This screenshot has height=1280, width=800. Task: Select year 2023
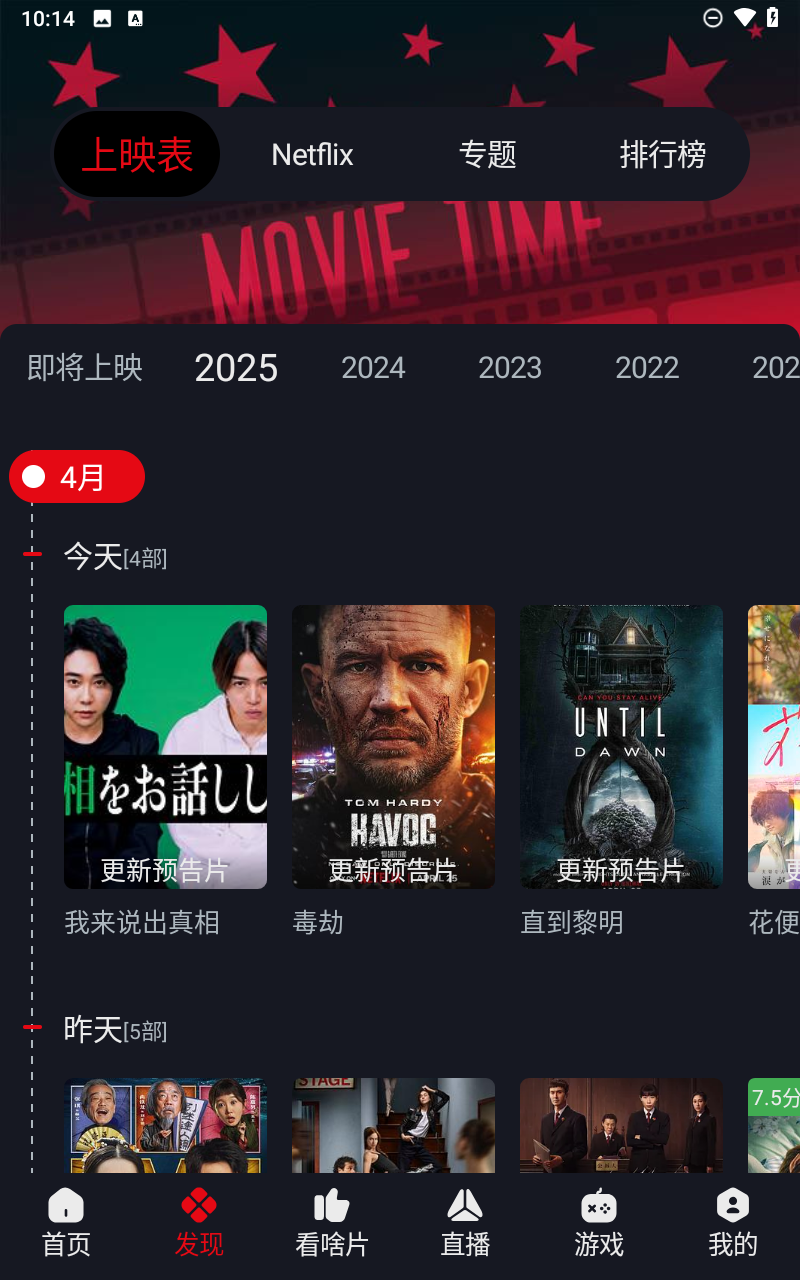point(510,368)
